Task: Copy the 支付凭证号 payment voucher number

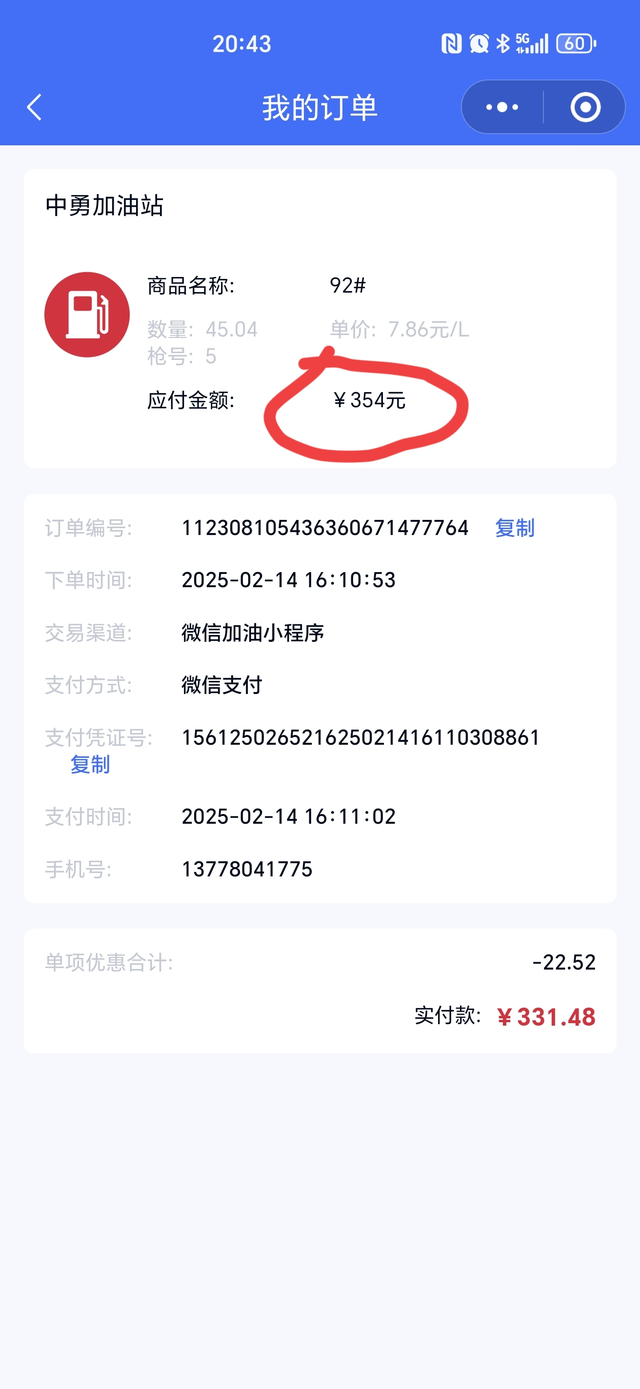Action: pos(90,764)
